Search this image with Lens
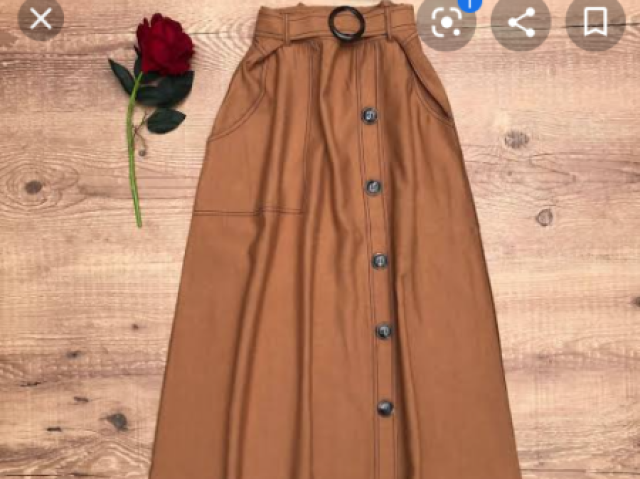Viewport: 640px width, 479px height. click(x=446, y=22)
